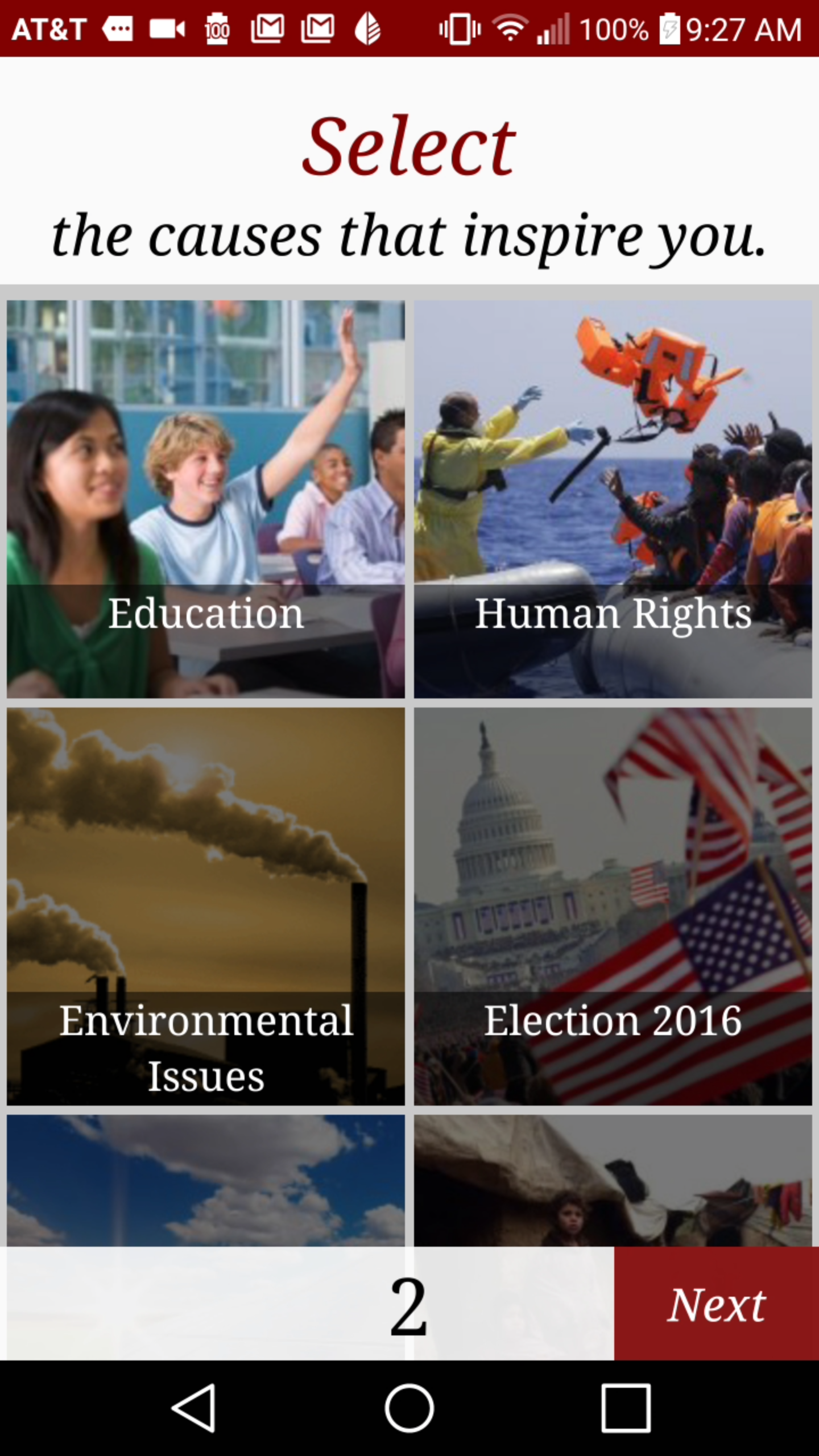Select the tent camp cause tile

613,1180
